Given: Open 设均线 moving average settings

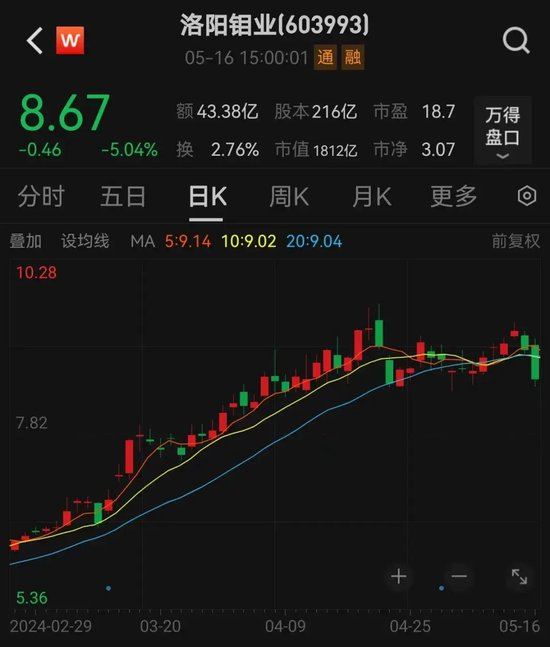Looking at the screenshot, I should click(x=85, y=241).
